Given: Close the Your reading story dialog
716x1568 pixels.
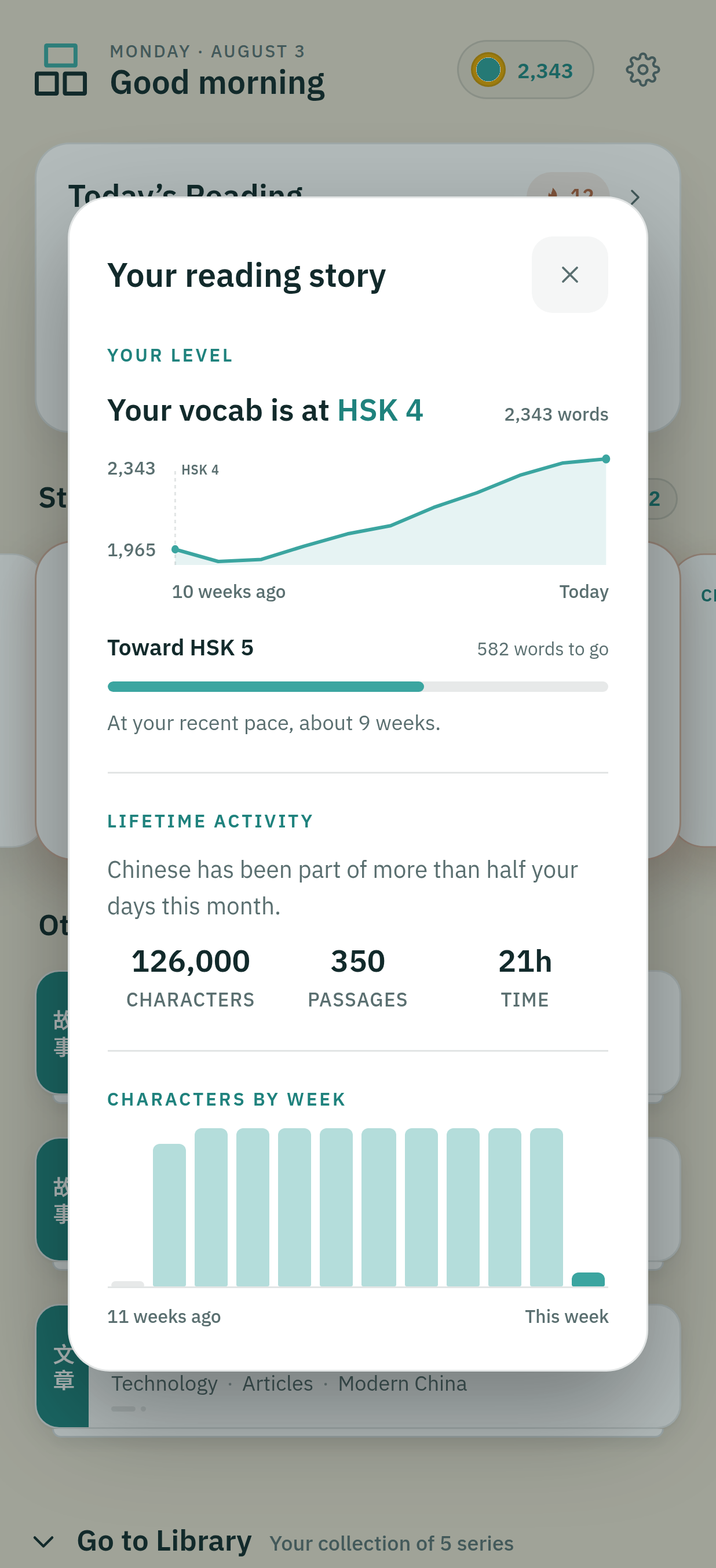Looking at the screenshot, I should 569,275.
